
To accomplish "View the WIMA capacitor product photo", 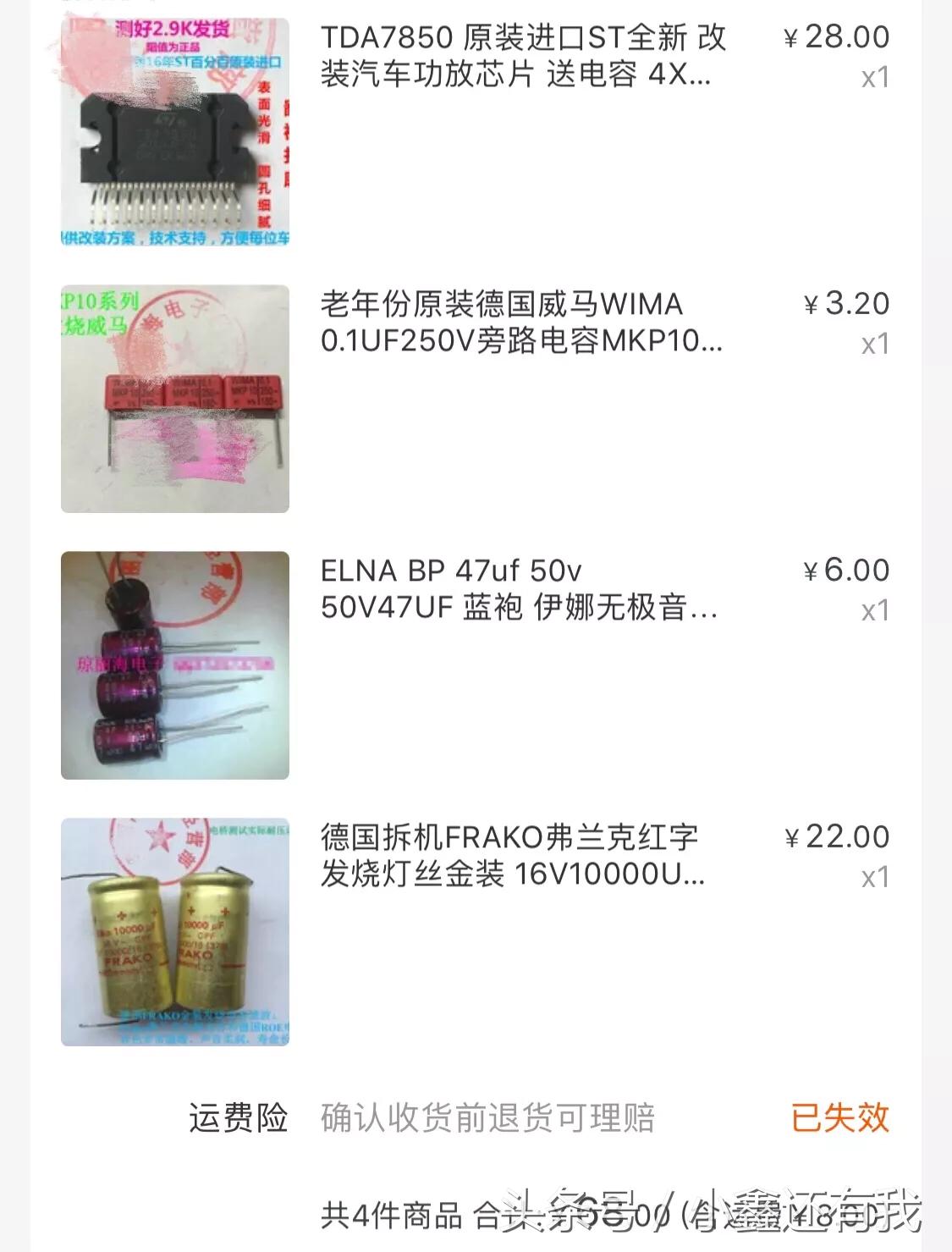I will coord(172,394).
